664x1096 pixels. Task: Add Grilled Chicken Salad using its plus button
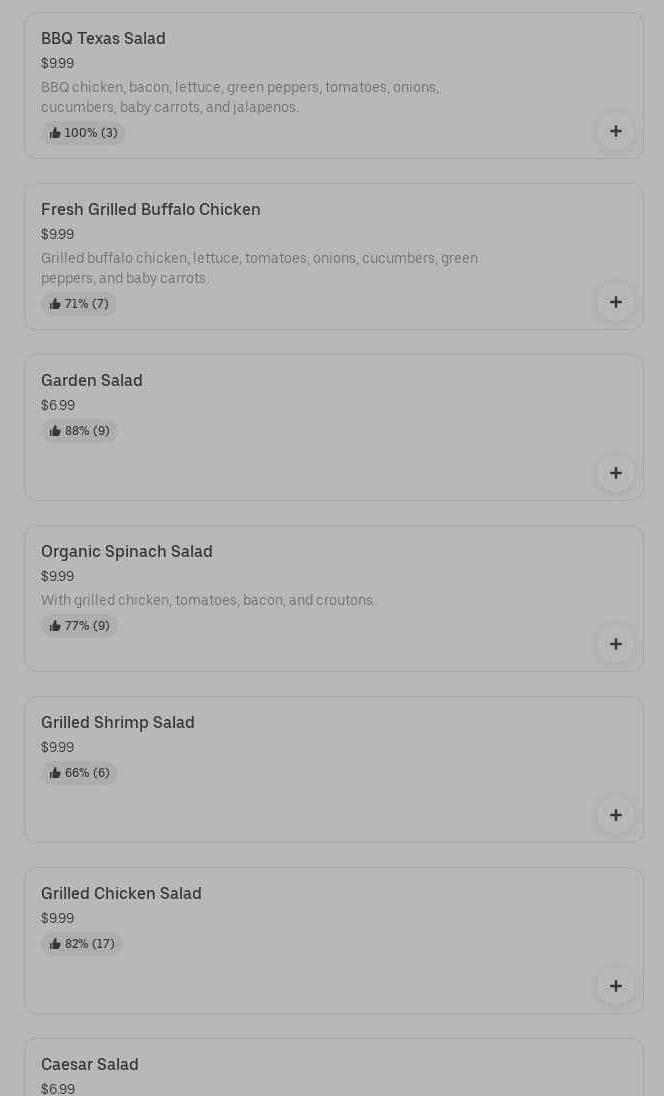615,986
